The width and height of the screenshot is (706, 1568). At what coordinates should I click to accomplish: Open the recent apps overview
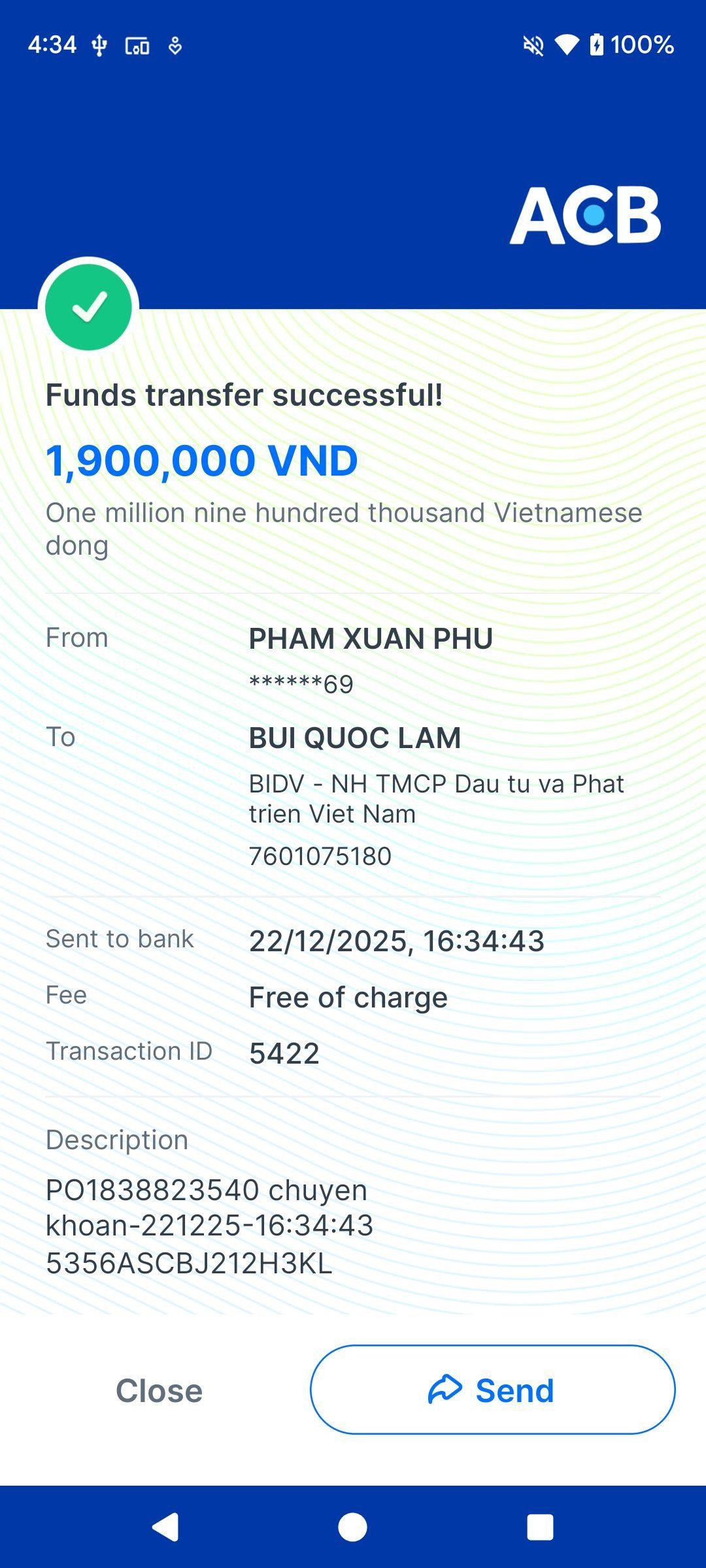click(540, 1527)
